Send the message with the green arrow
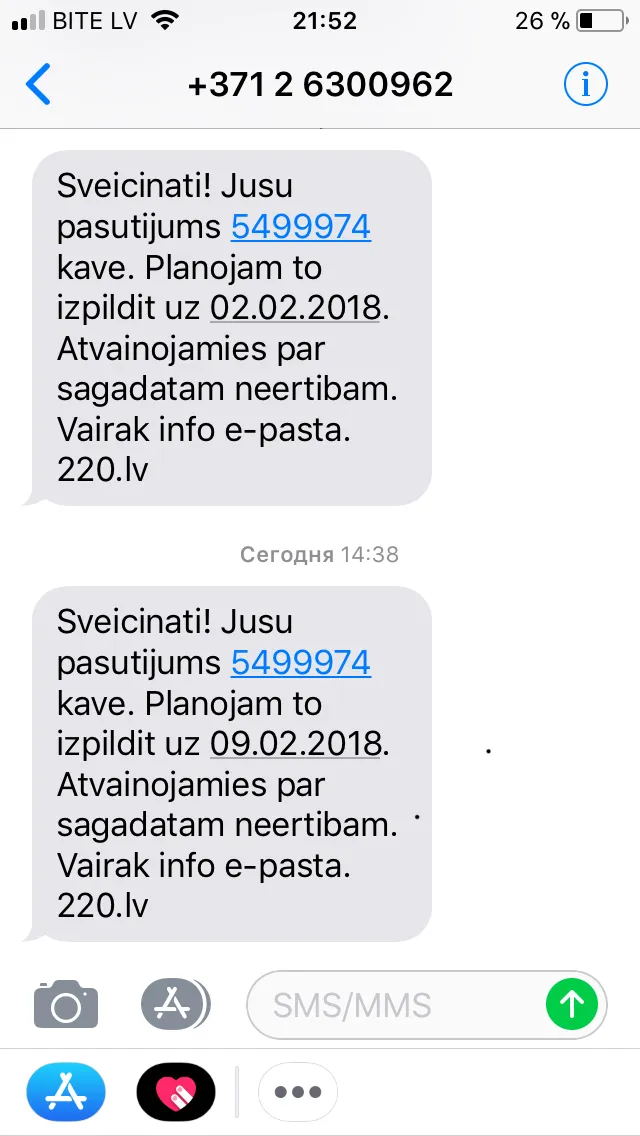This screenshot has width=640, height=1136. tap(572, 1004)
